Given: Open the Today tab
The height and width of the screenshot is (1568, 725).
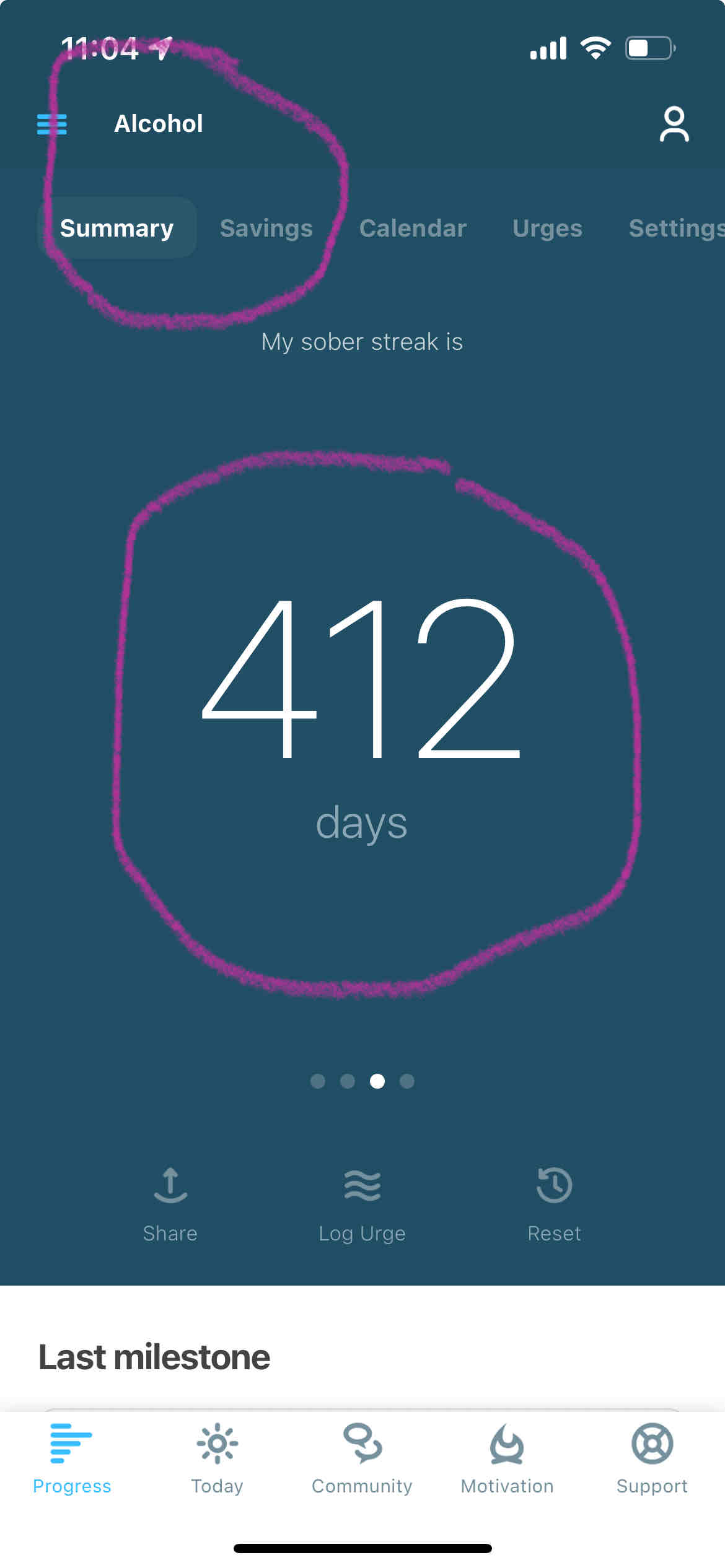Looking at the screenshot, I should (x=217, y=1459).
